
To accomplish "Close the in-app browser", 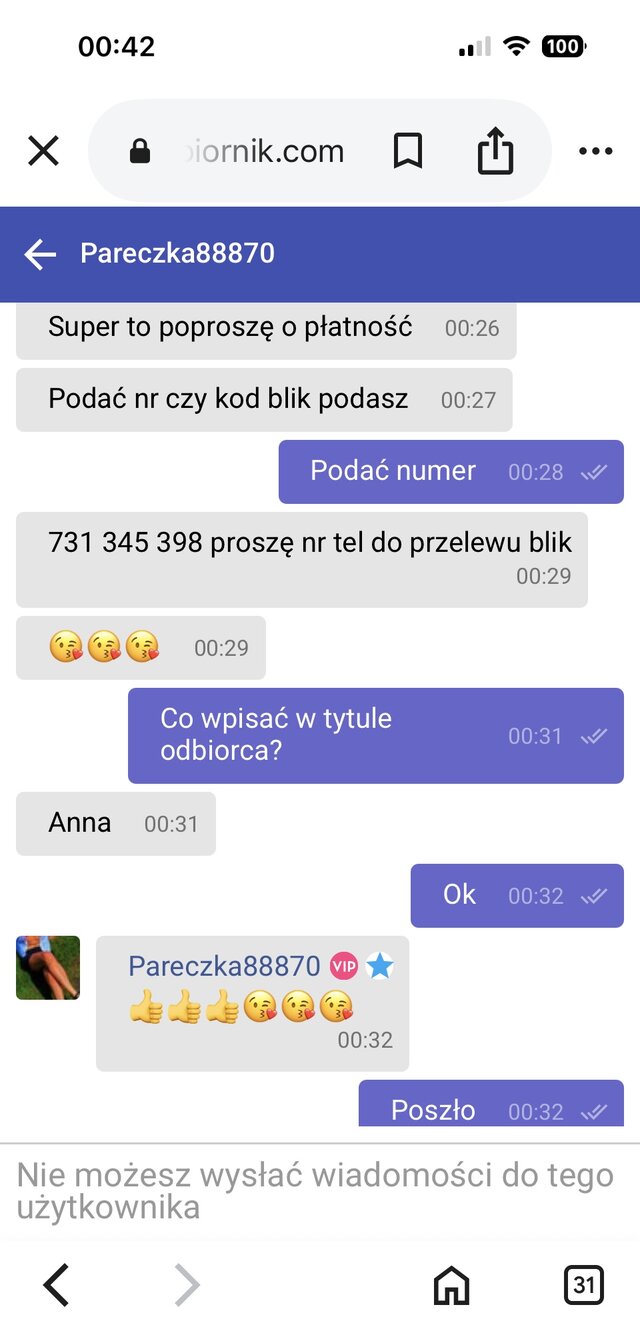I will point(43,151).
